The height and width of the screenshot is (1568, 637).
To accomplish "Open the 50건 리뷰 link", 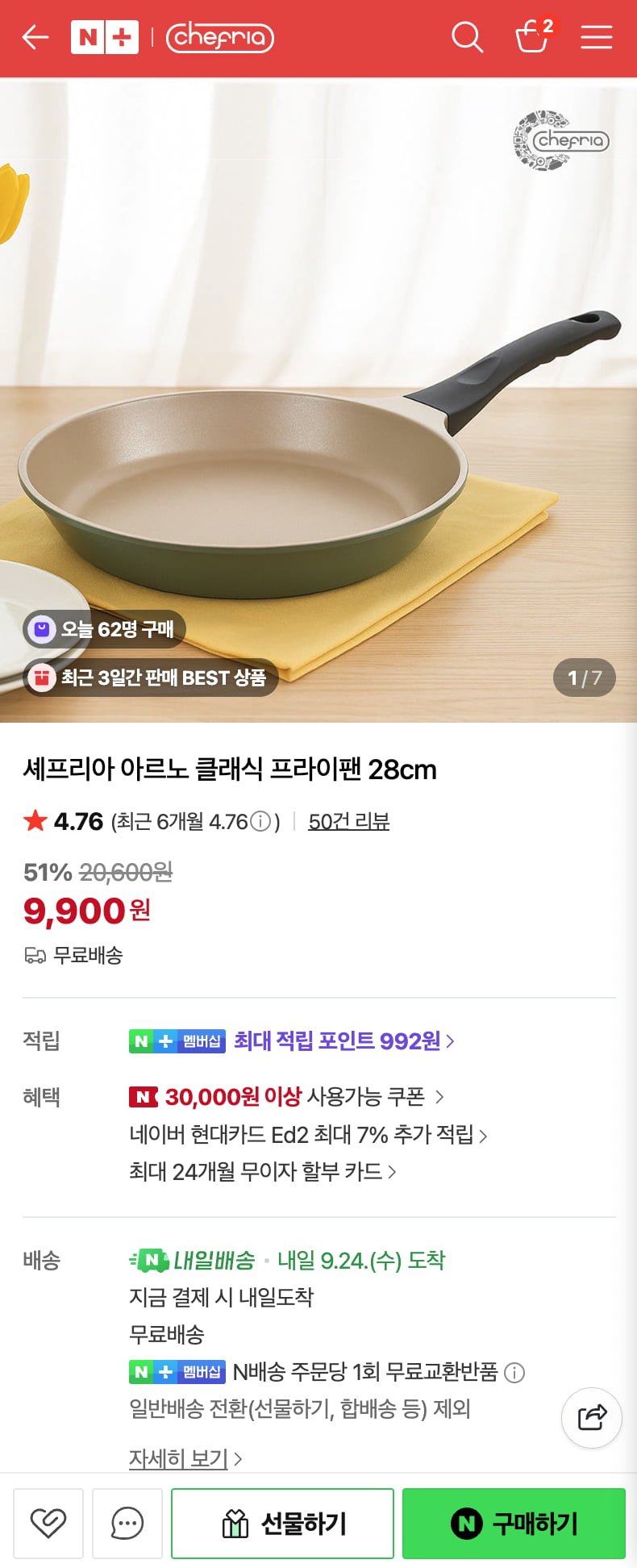I will coord(348,822).
